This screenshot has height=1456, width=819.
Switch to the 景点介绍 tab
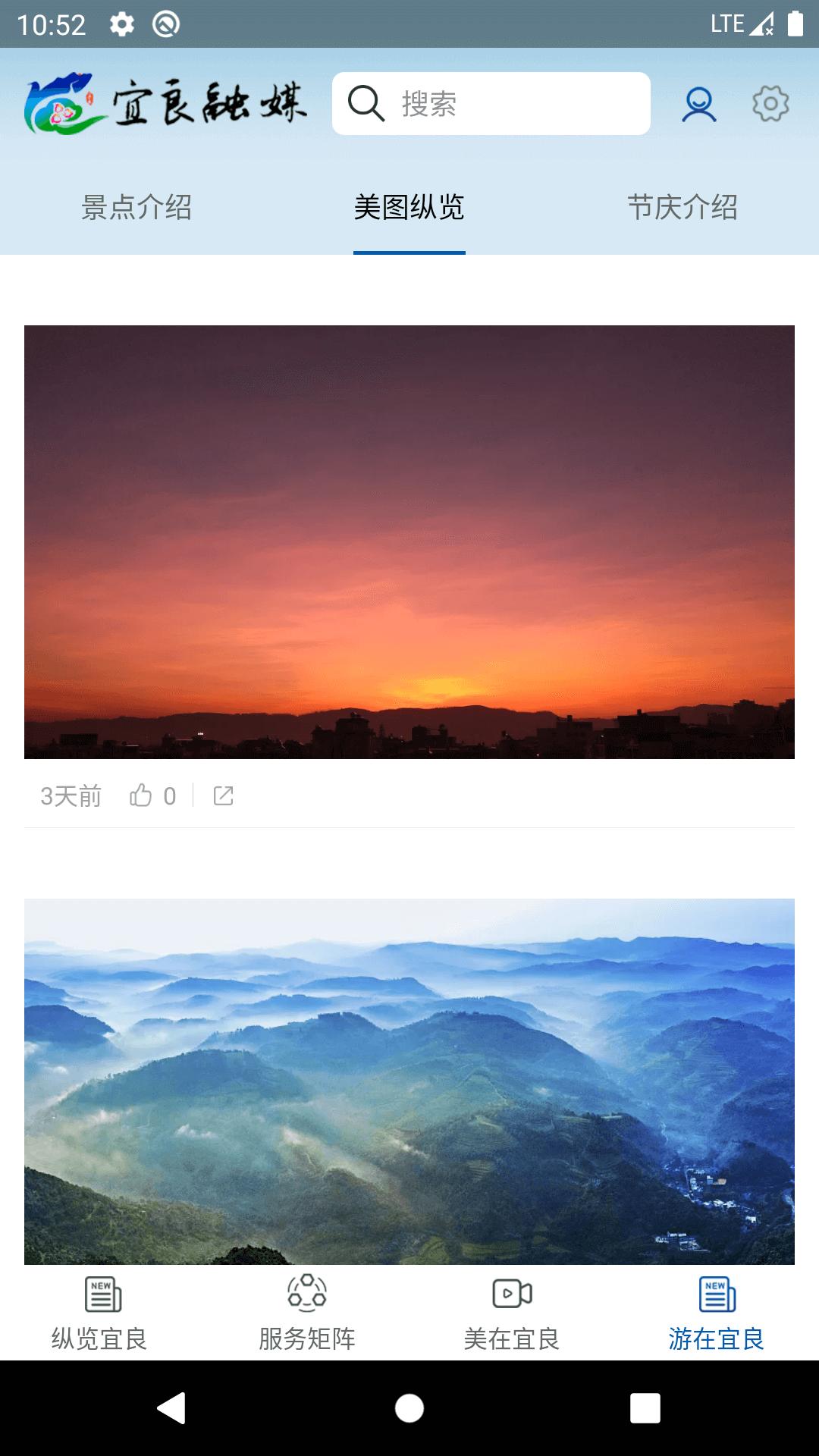point(136,207)
